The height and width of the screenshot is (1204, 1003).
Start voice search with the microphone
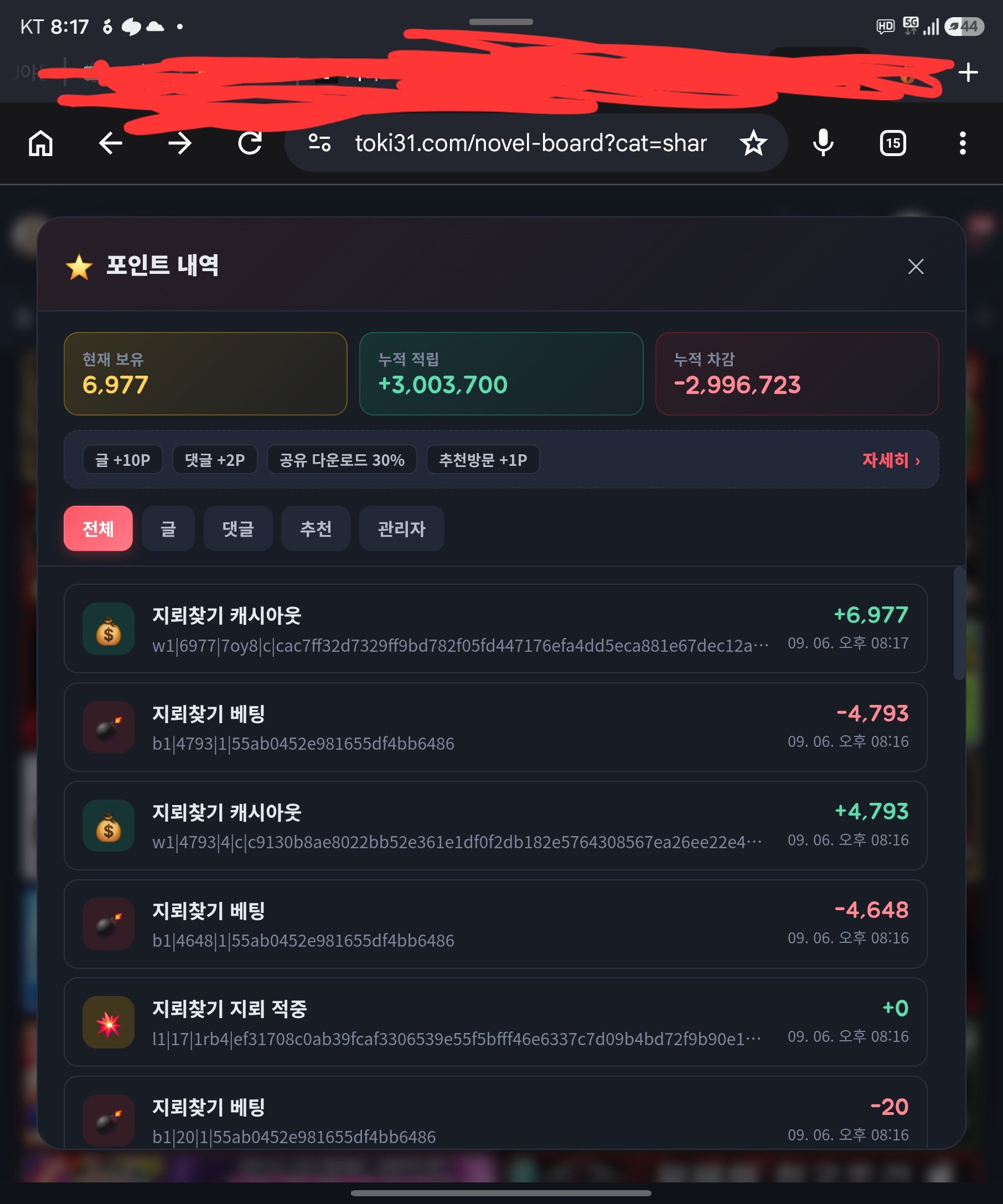coord(823,143)
